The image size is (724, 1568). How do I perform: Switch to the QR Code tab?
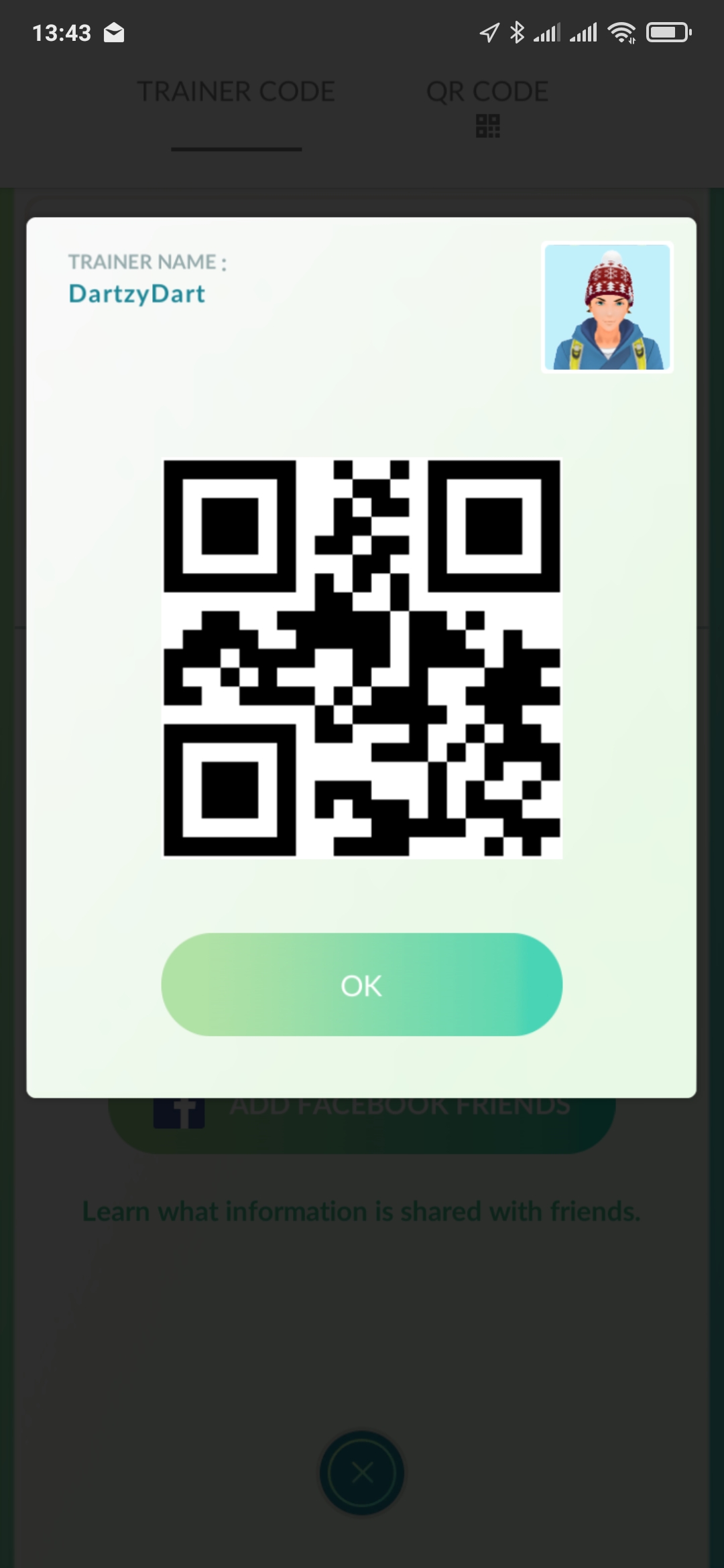coord(487,105)
